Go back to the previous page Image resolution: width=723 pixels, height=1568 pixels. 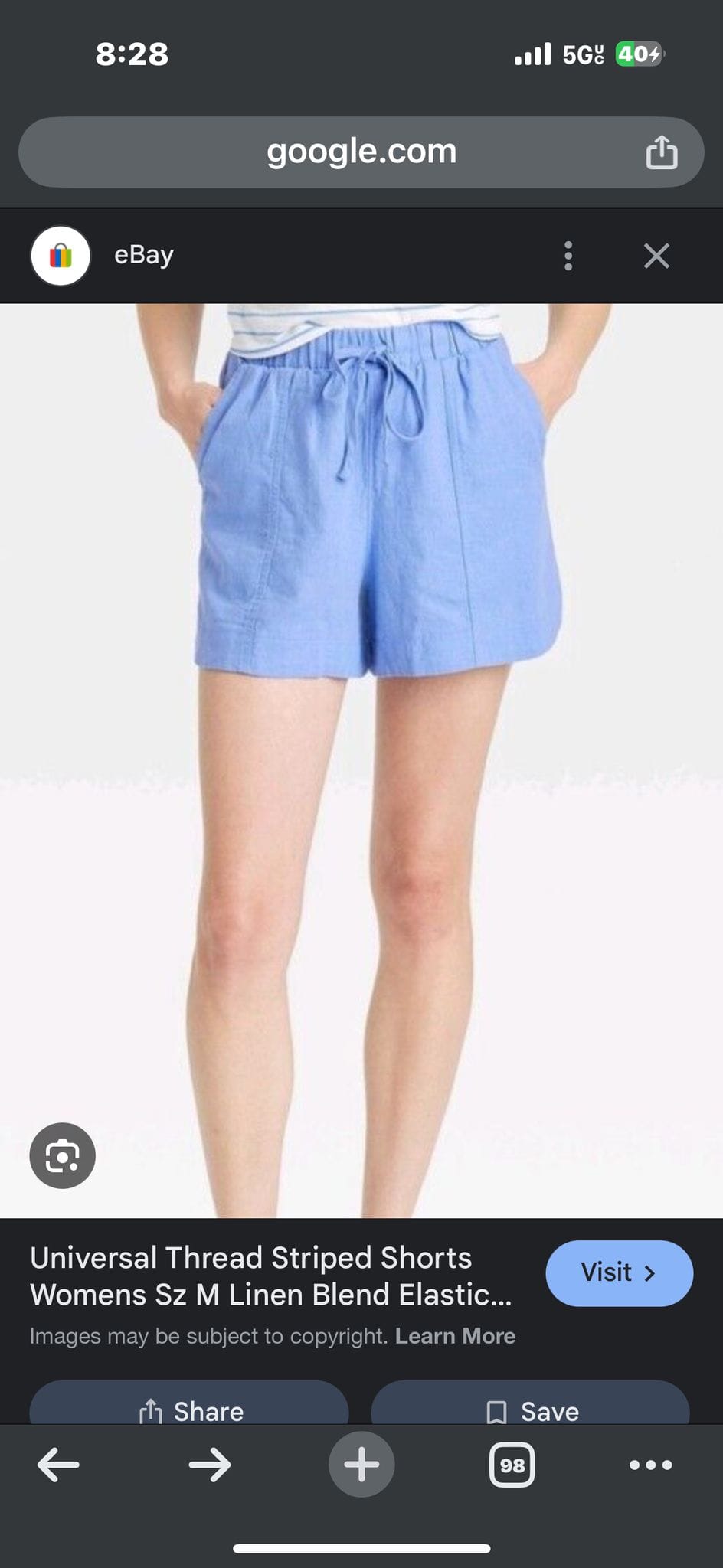tap(58, 1465)
